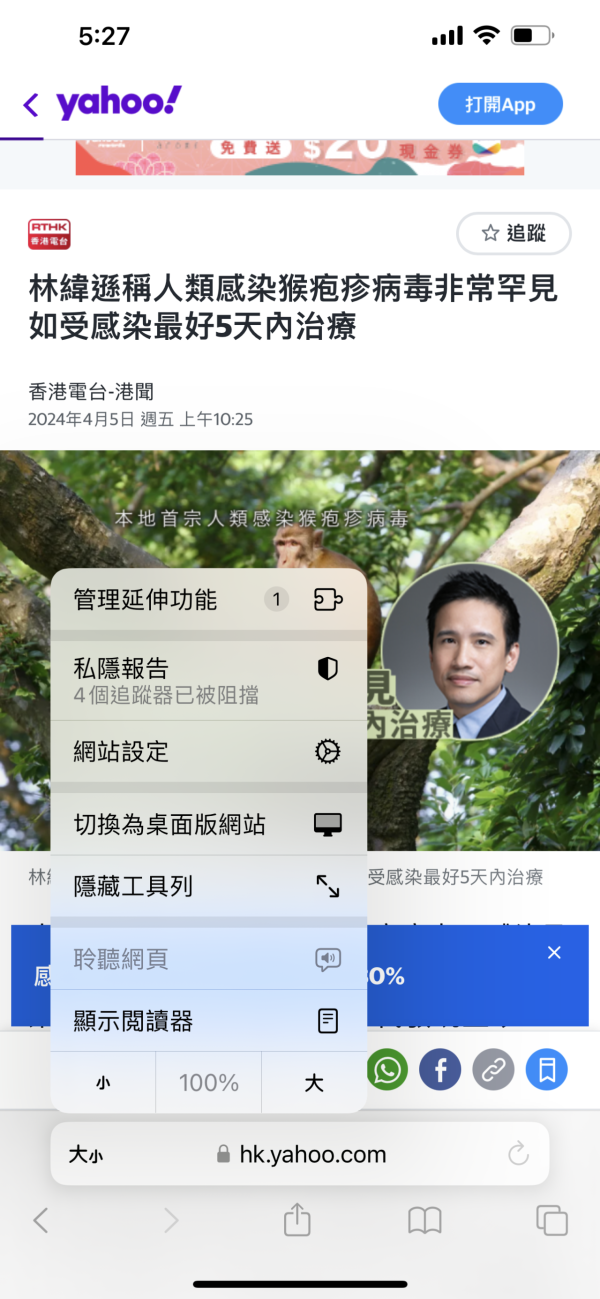600x1299 pixels.
Task: Open the Safari tabs overview
Action: (x=551, y=1220)
